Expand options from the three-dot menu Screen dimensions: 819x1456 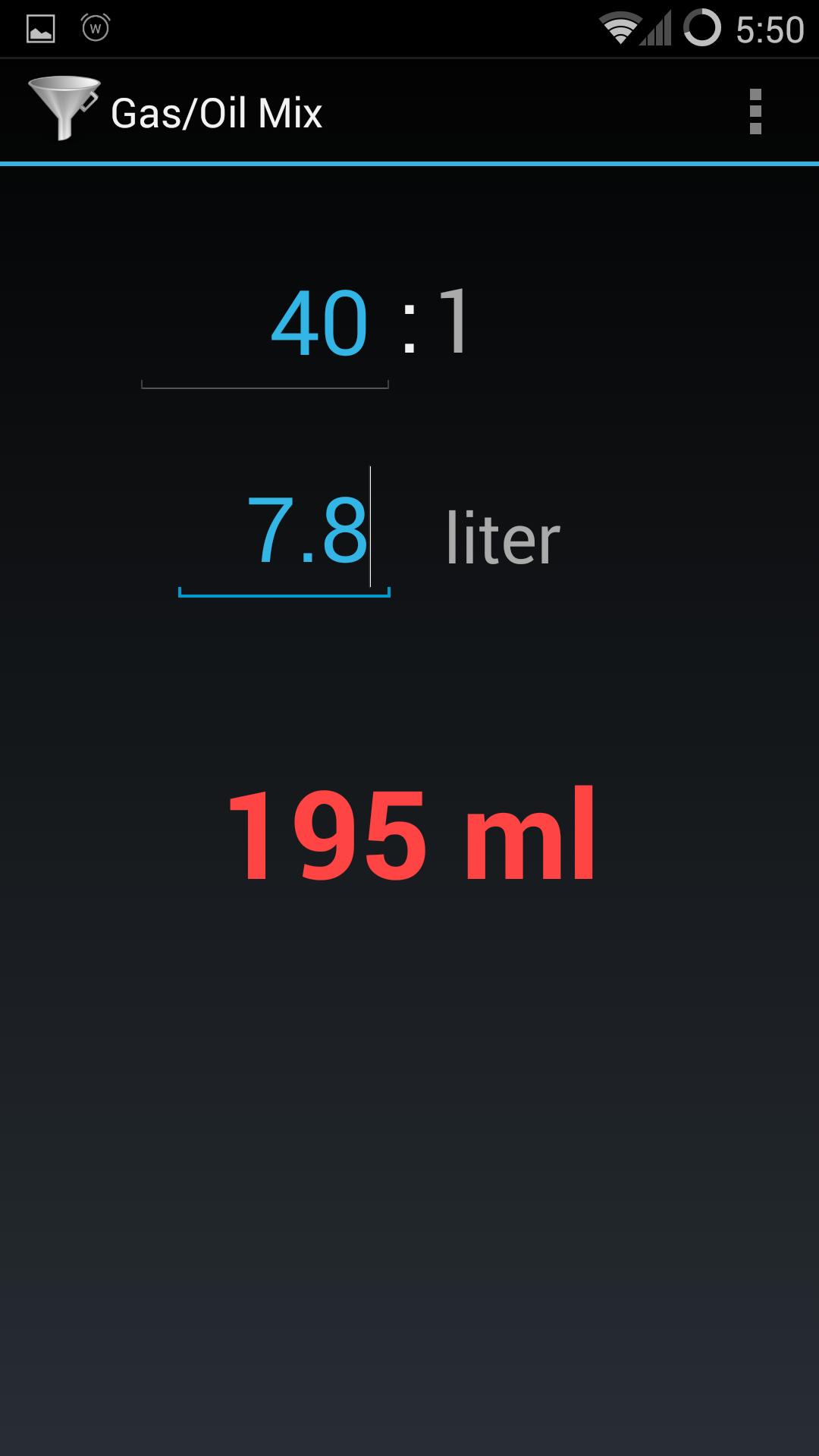tap(755, 109)
